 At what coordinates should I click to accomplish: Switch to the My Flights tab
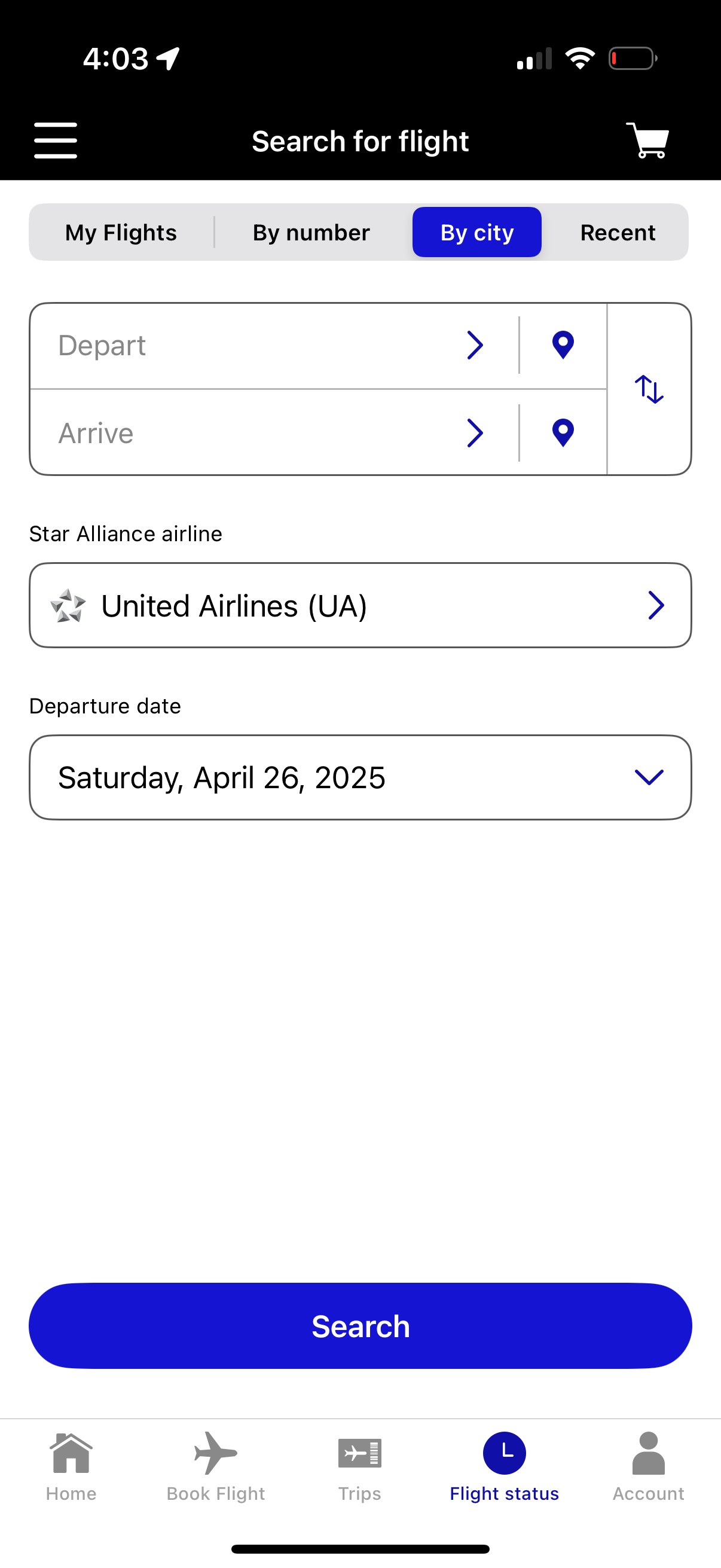[x=120, y=232]
